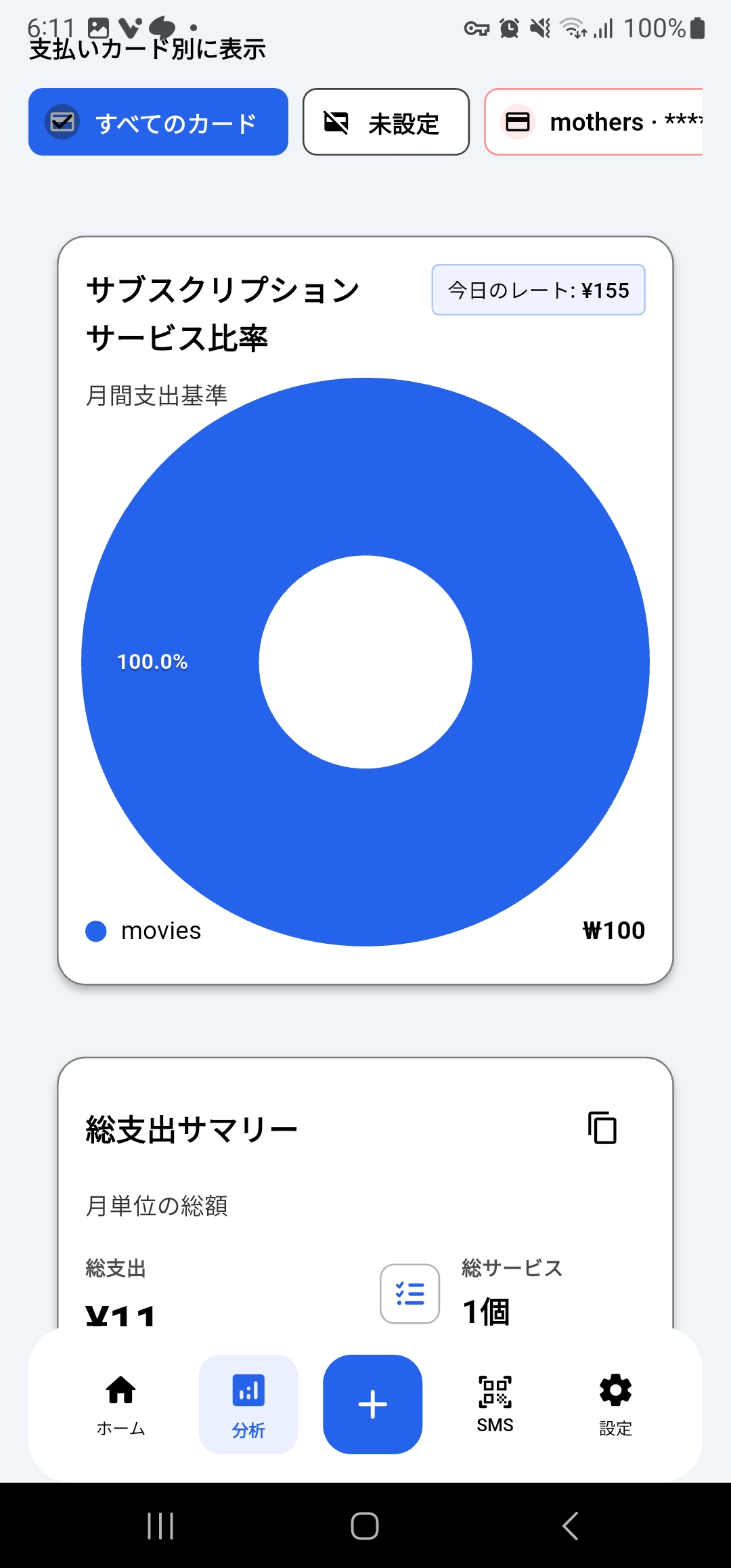Viewport: 731px width, 1568px height.
Task: Open the SMS tab
Action: point(495,1404)
